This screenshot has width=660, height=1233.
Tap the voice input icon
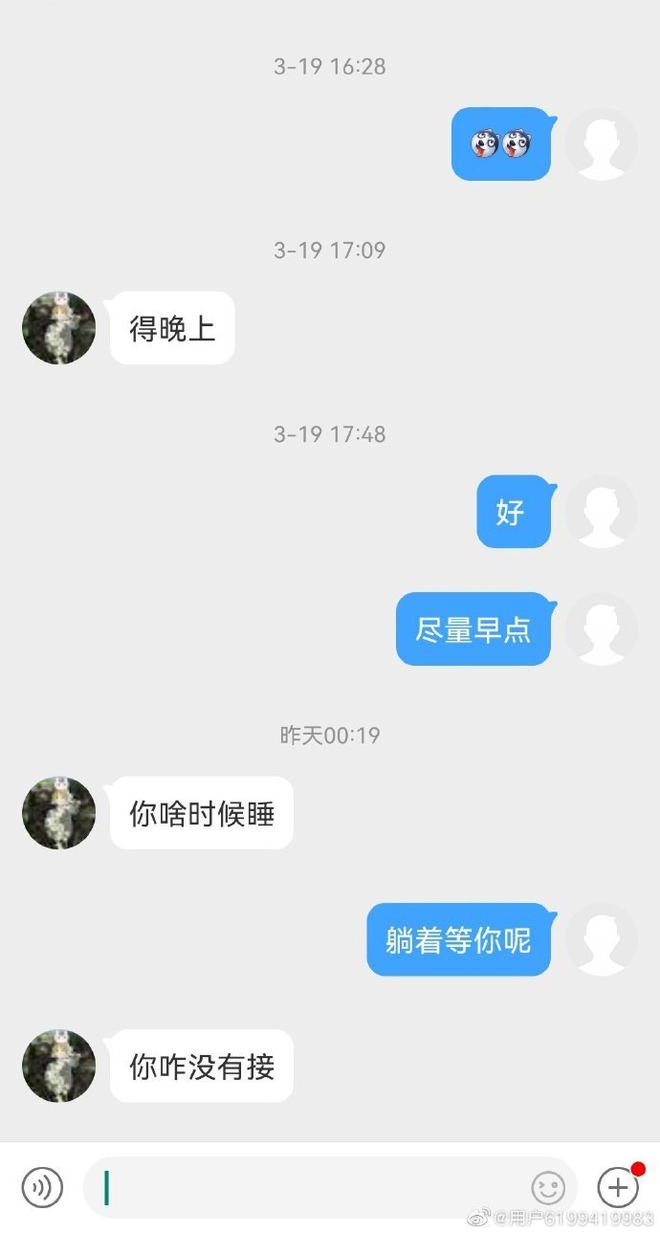pos(42,1187)
